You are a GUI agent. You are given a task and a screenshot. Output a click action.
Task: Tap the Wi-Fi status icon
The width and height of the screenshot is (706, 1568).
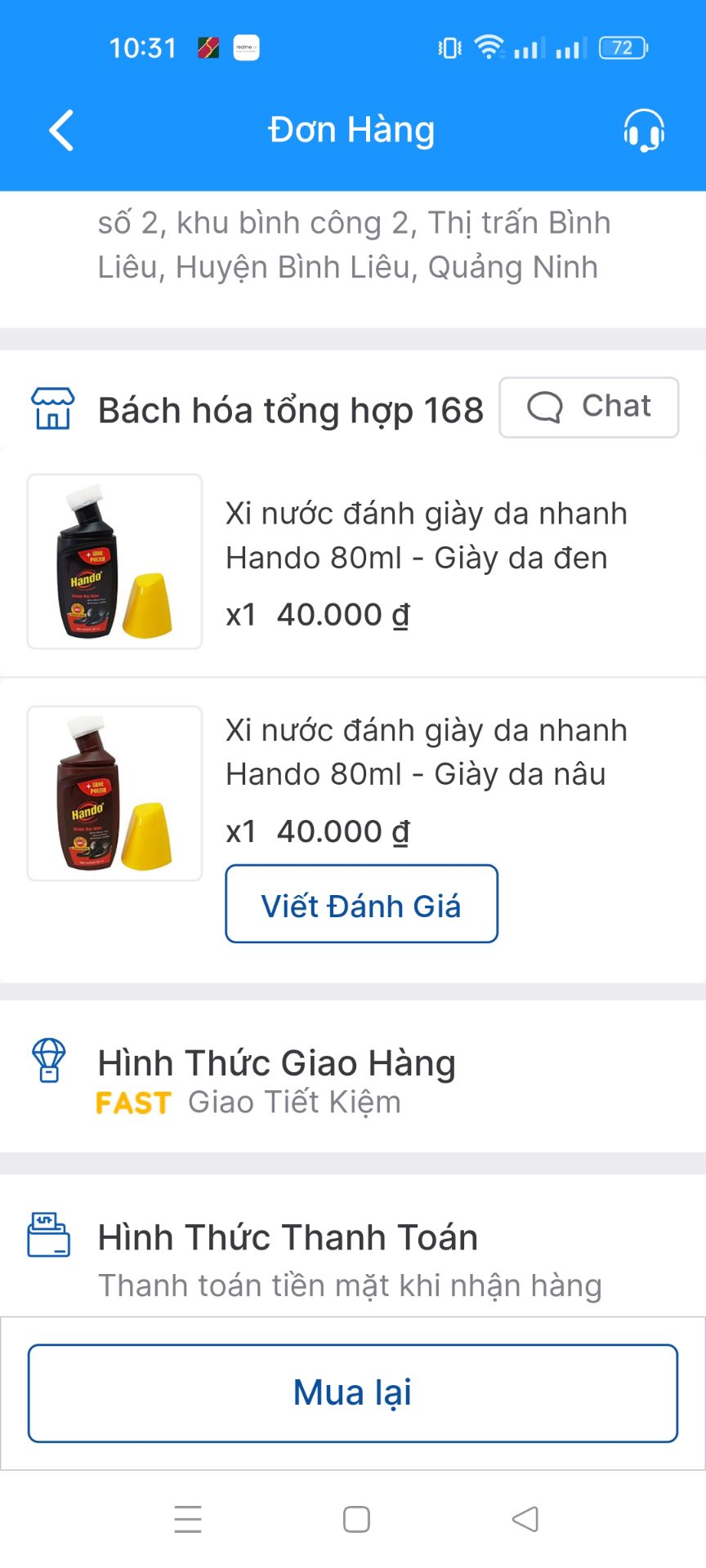coord(488,47)
